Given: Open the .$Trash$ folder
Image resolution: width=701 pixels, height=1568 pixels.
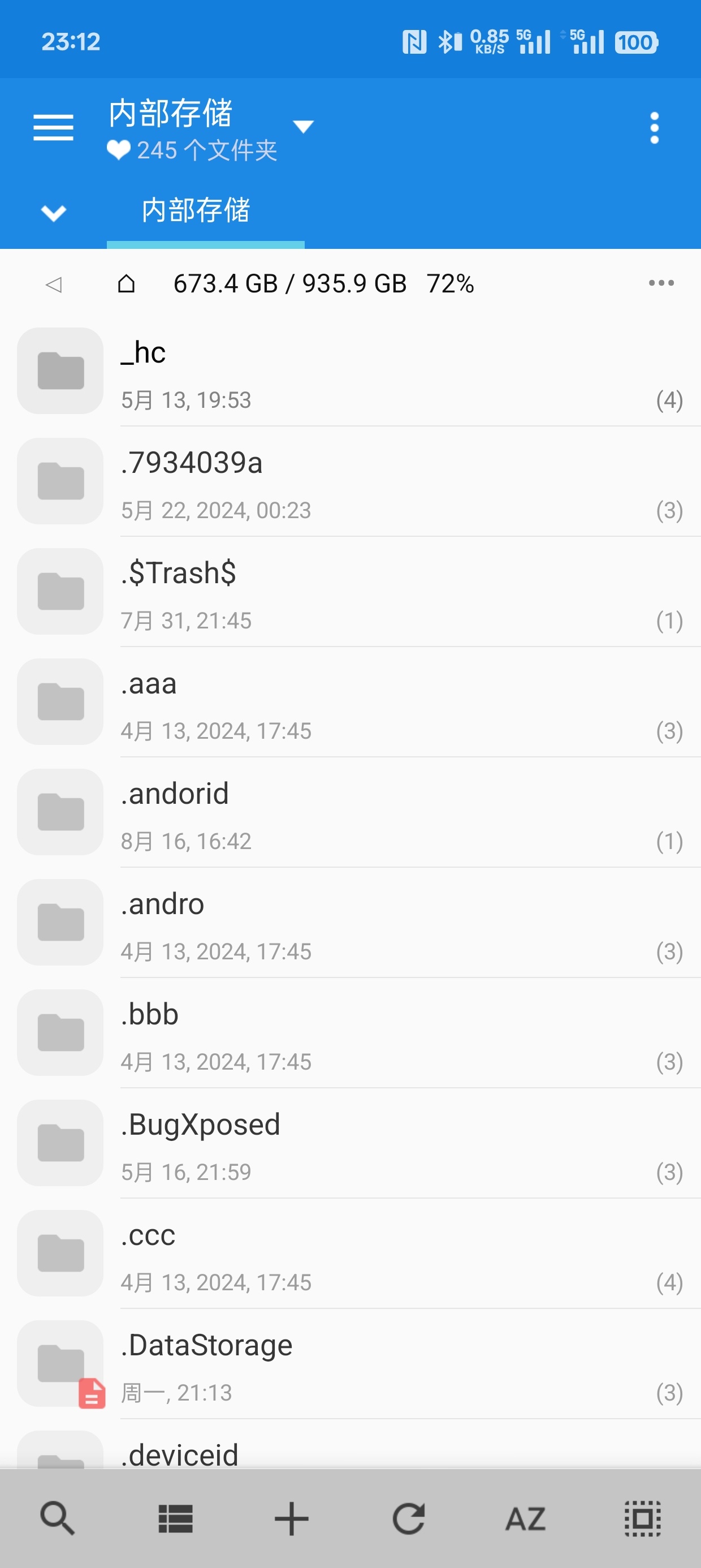Looking at the screenshot, I should pyautogui.click(x=365, y=592).
